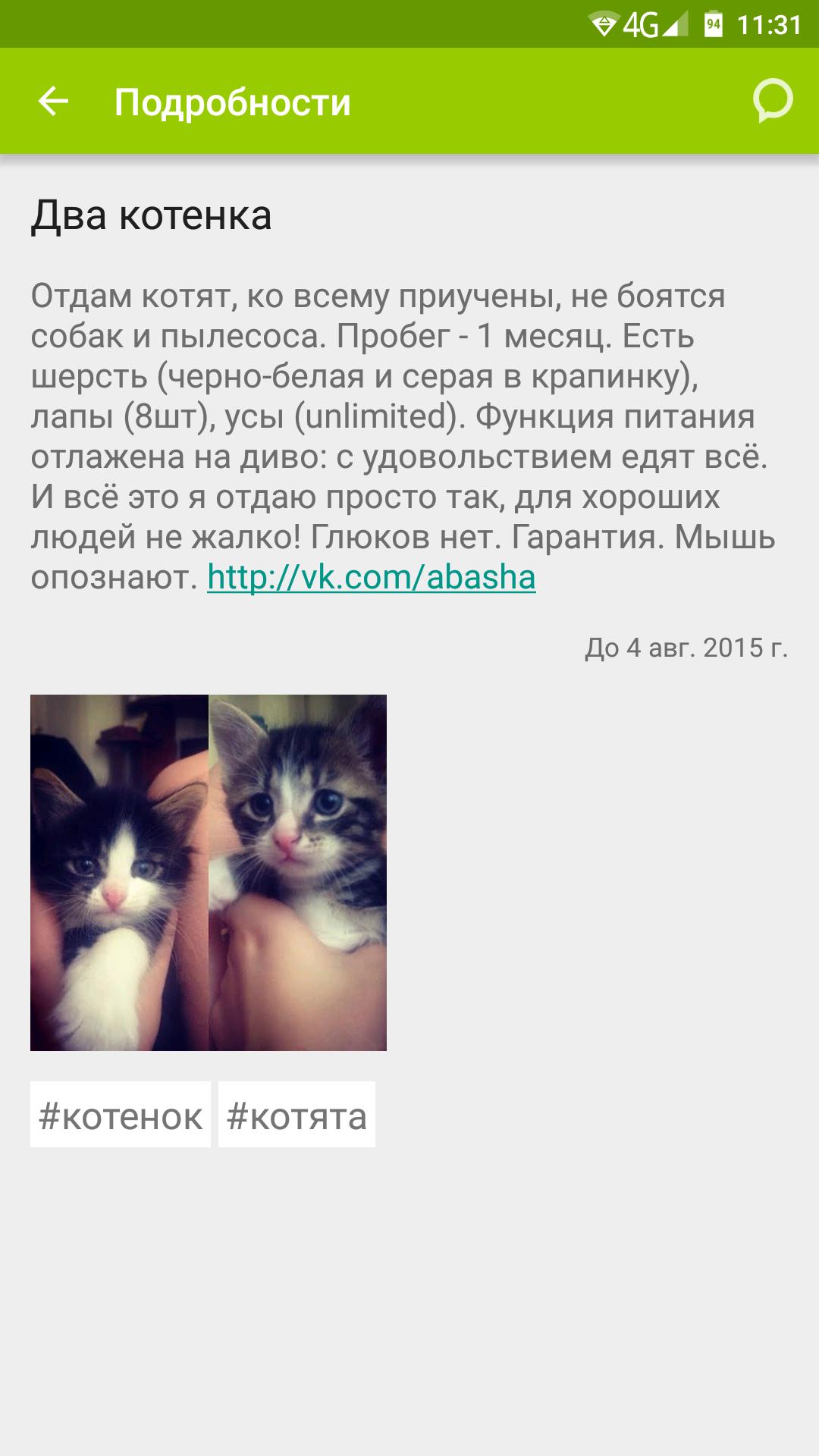Viewport: 819px width, 1456px height.
Task: Select the #котенок tag
Action: (x=121, y=1116)
